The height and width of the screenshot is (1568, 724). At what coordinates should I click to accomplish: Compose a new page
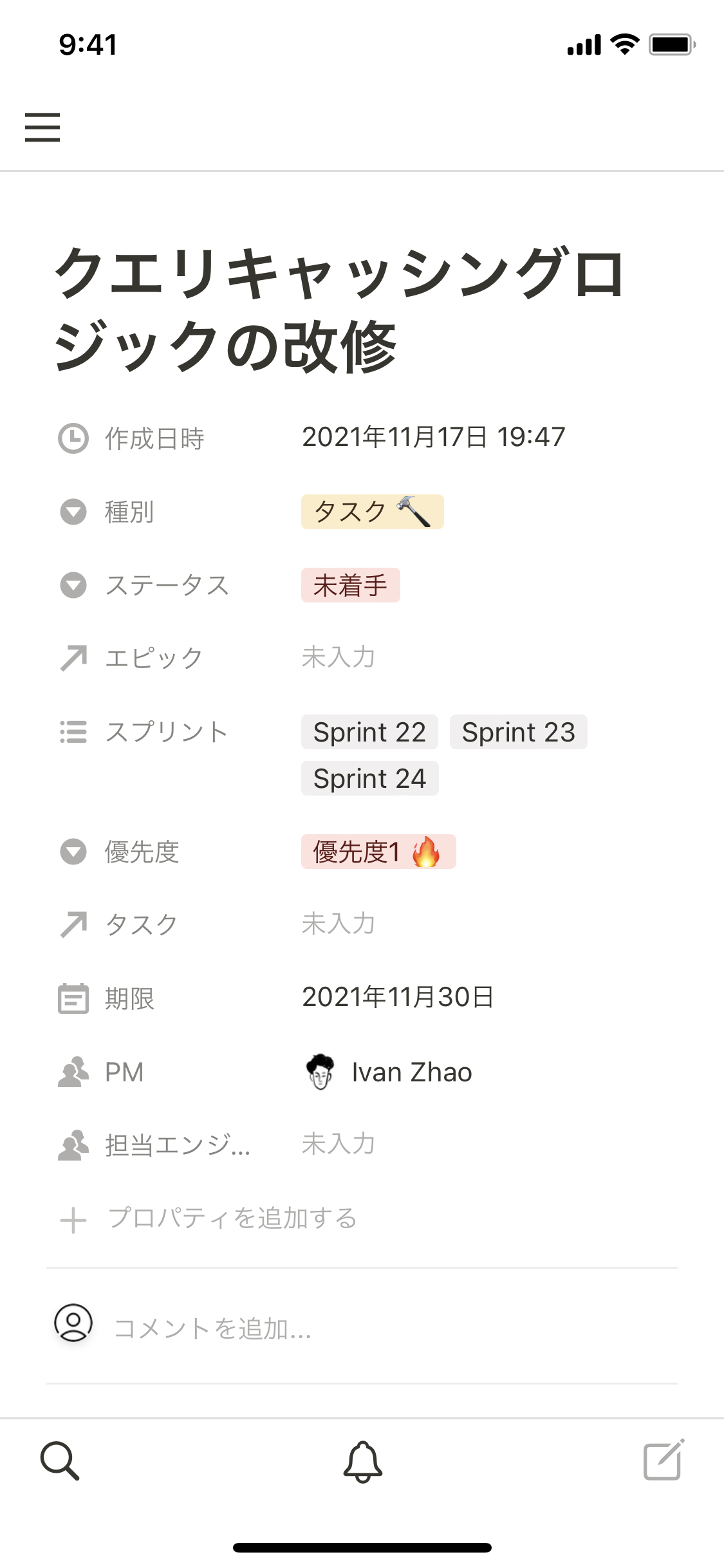[664, 1461]
